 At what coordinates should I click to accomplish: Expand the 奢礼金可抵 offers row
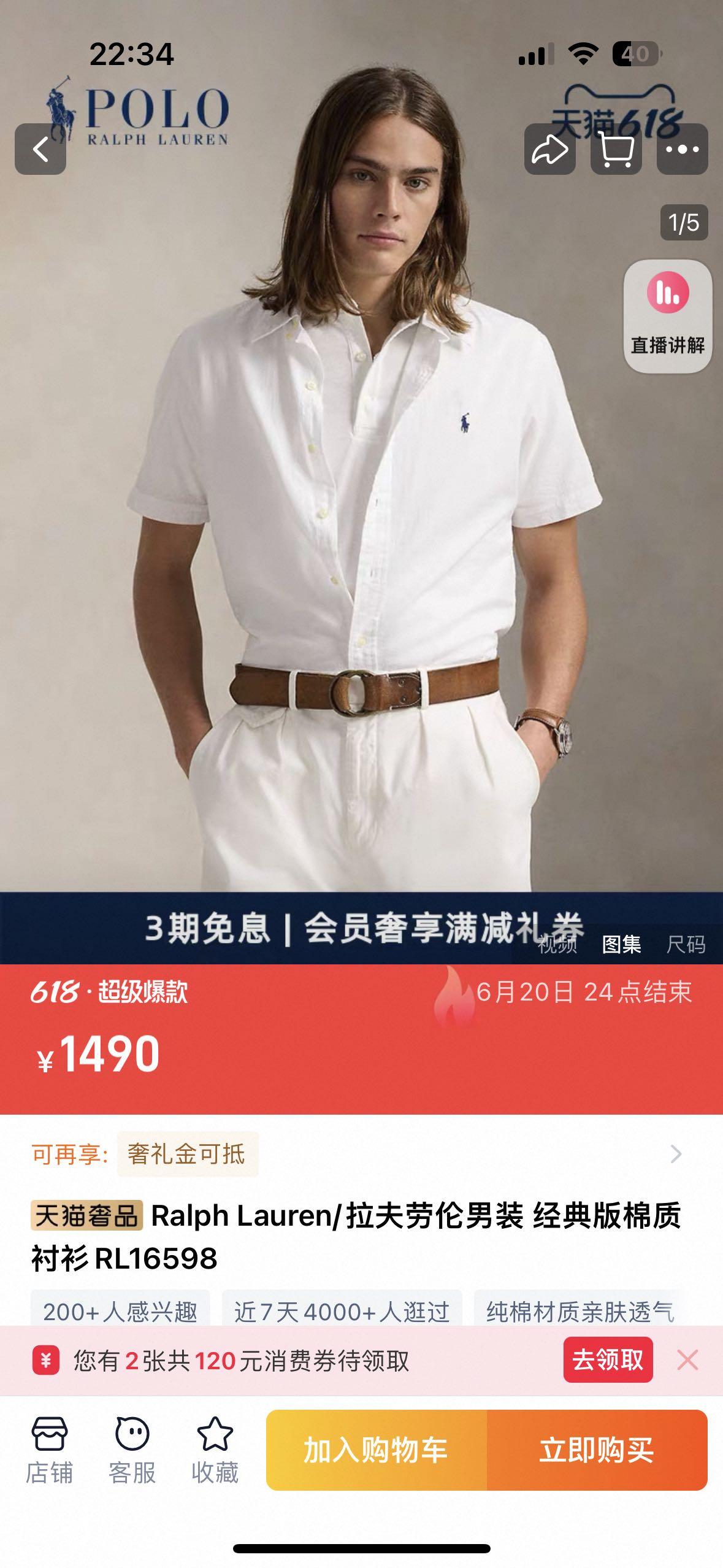point(675,1154)
